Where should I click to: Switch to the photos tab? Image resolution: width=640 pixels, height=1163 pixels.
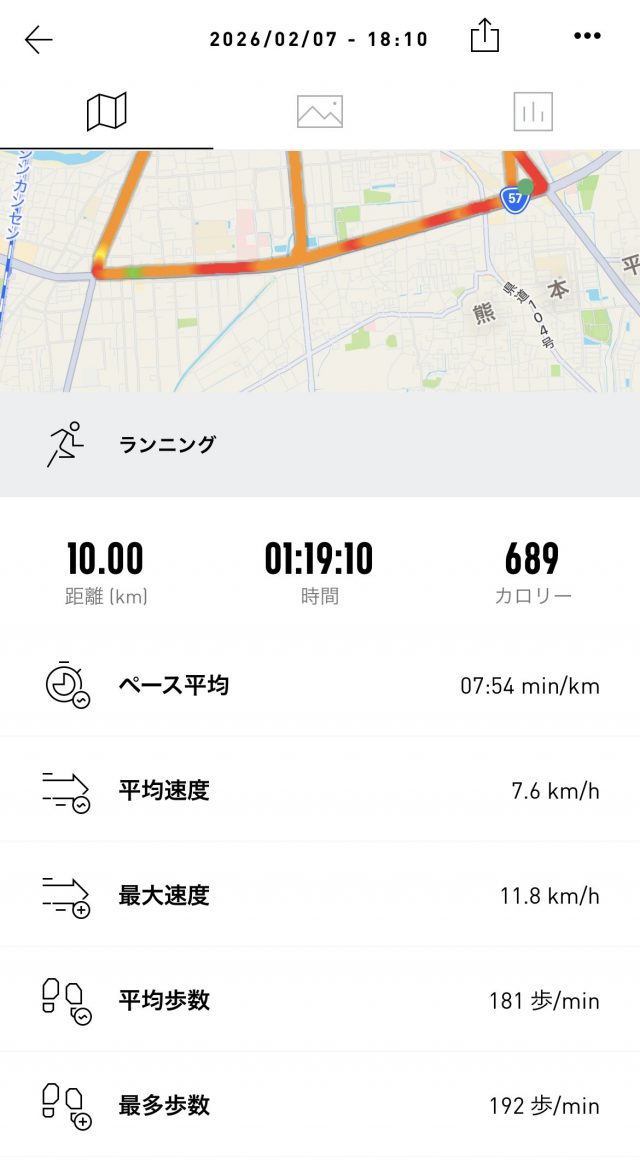(320, 112)
